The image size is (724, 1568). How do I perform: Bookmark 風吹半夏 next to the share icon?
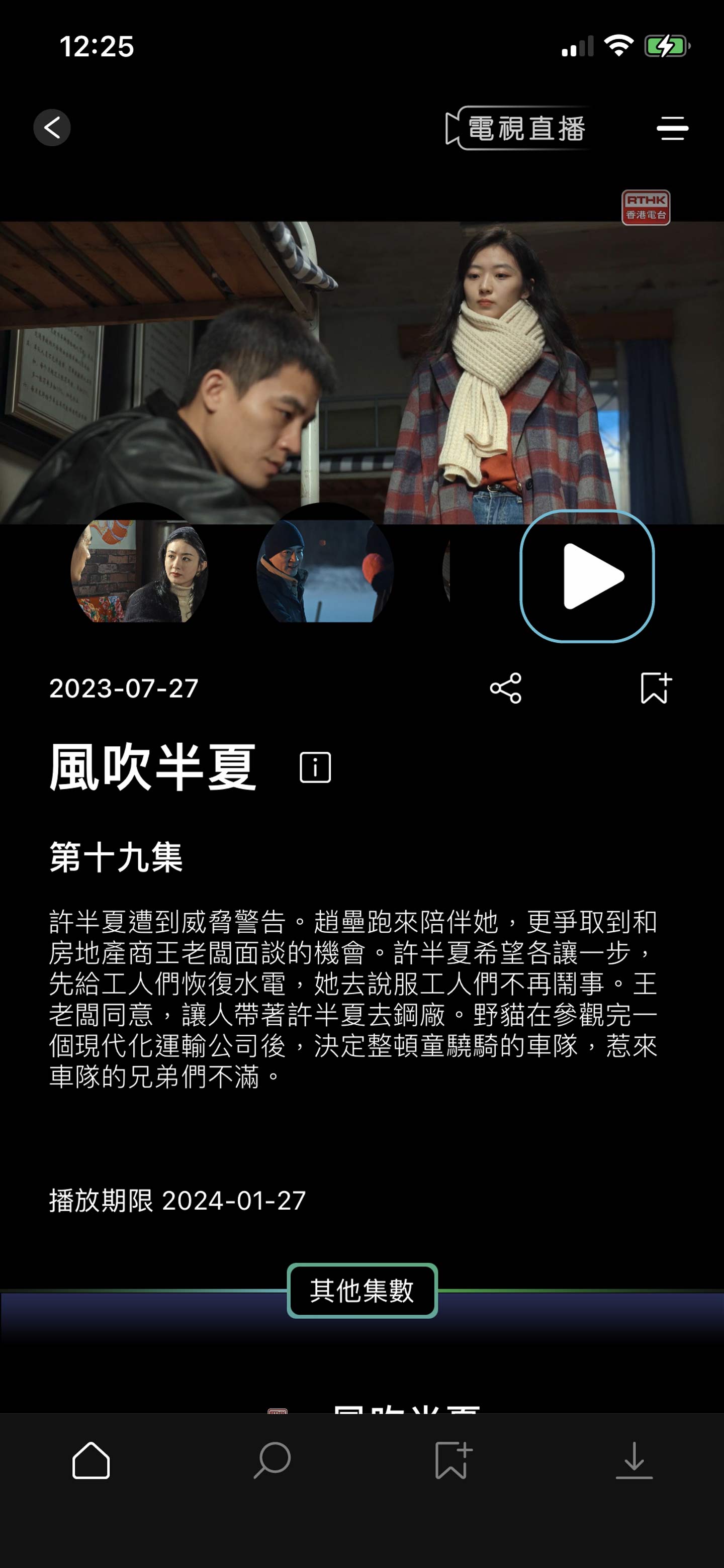(655, 689)
